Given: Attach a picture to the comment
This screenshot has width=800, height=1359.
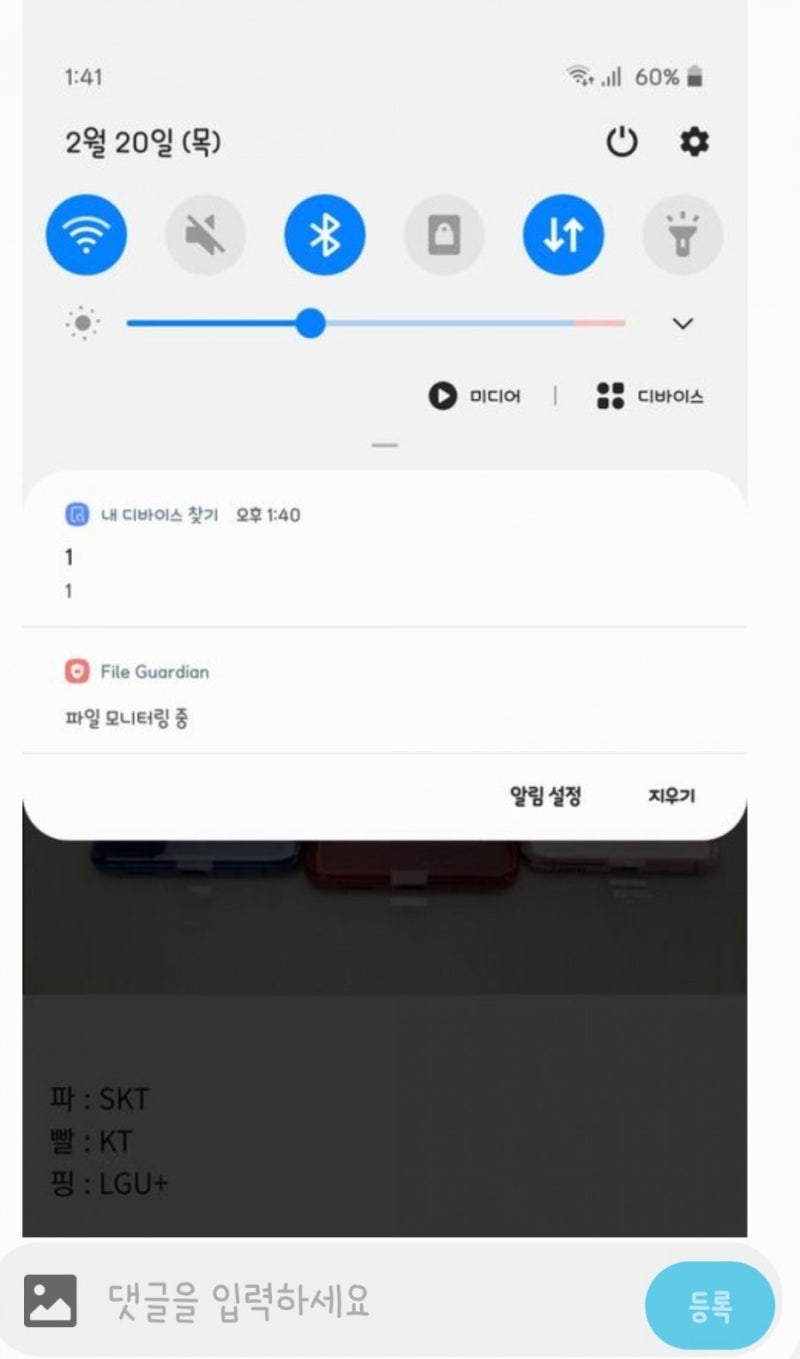Looking at the screenshot, I should coord(49,1300).
